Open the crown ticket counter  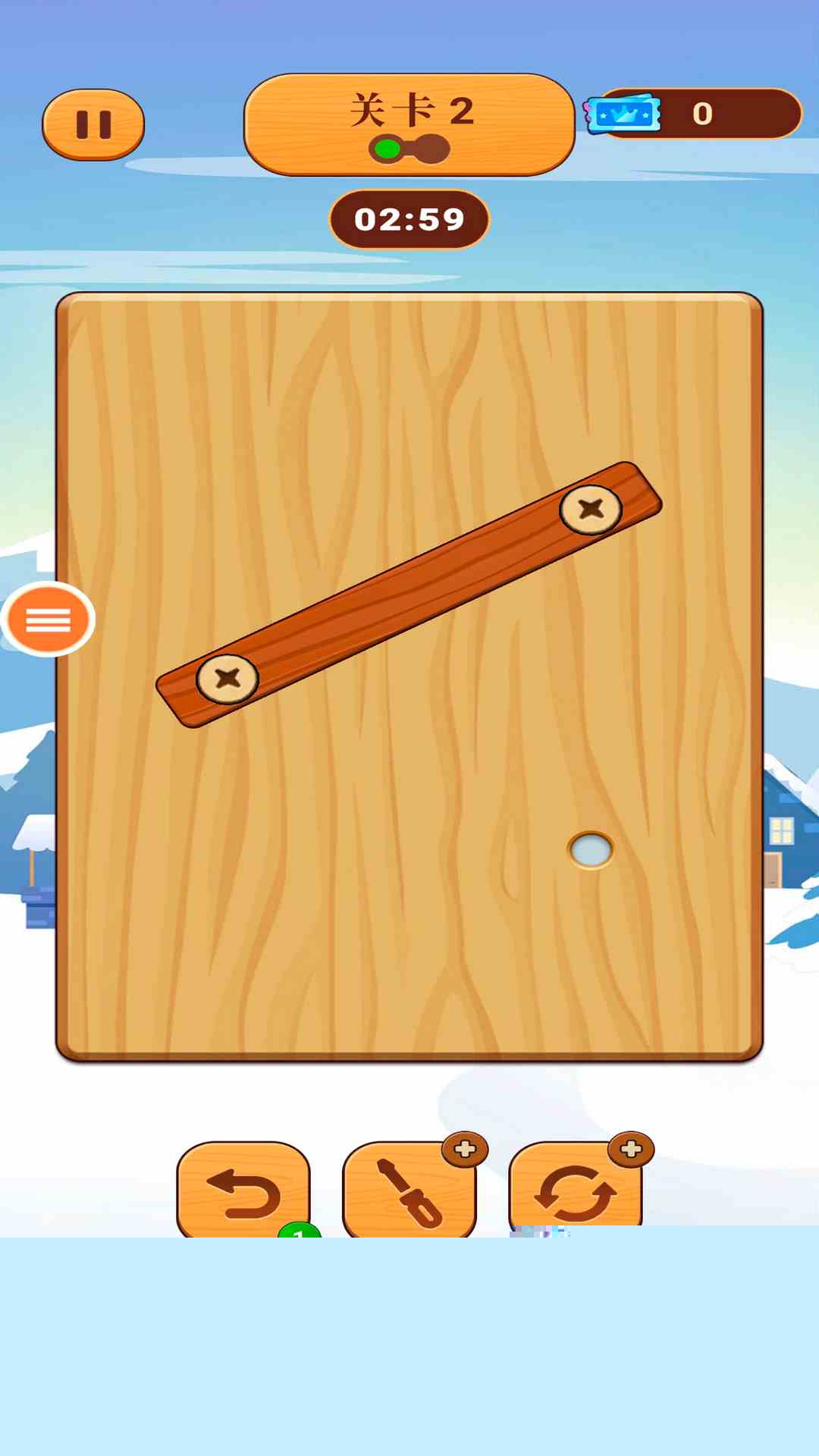(691, 114)
